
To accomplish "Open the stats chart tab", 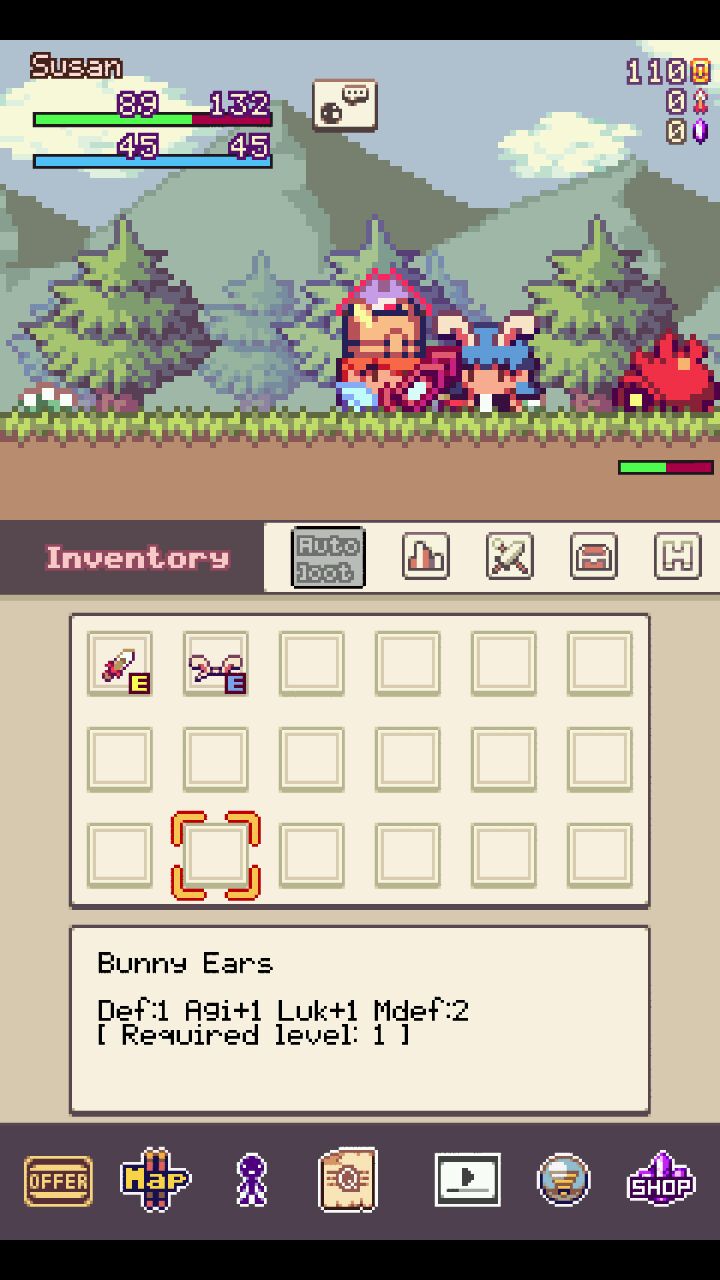I will pos(426,557).
